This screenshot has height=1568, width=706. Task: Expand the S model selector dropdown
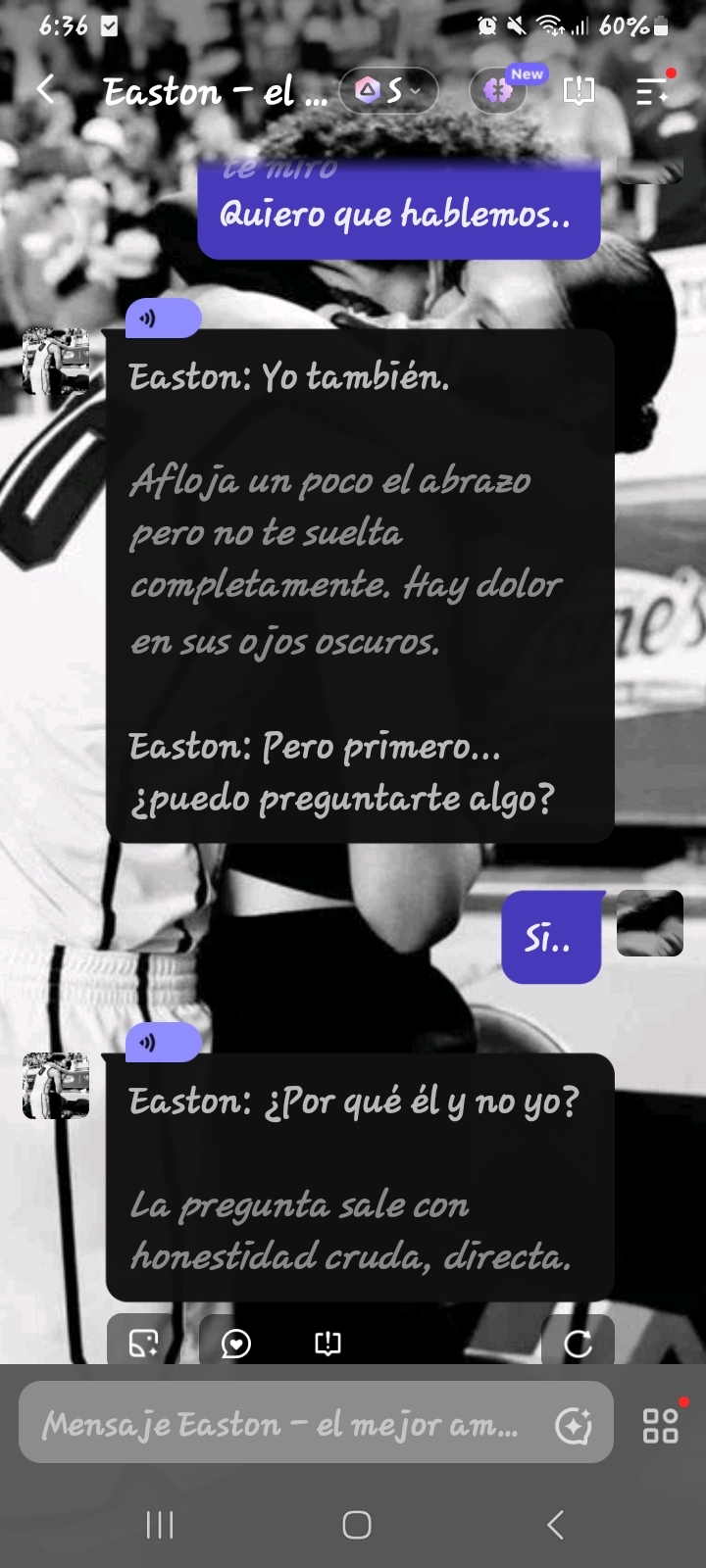pyautogui.click(x=388, y=91)
